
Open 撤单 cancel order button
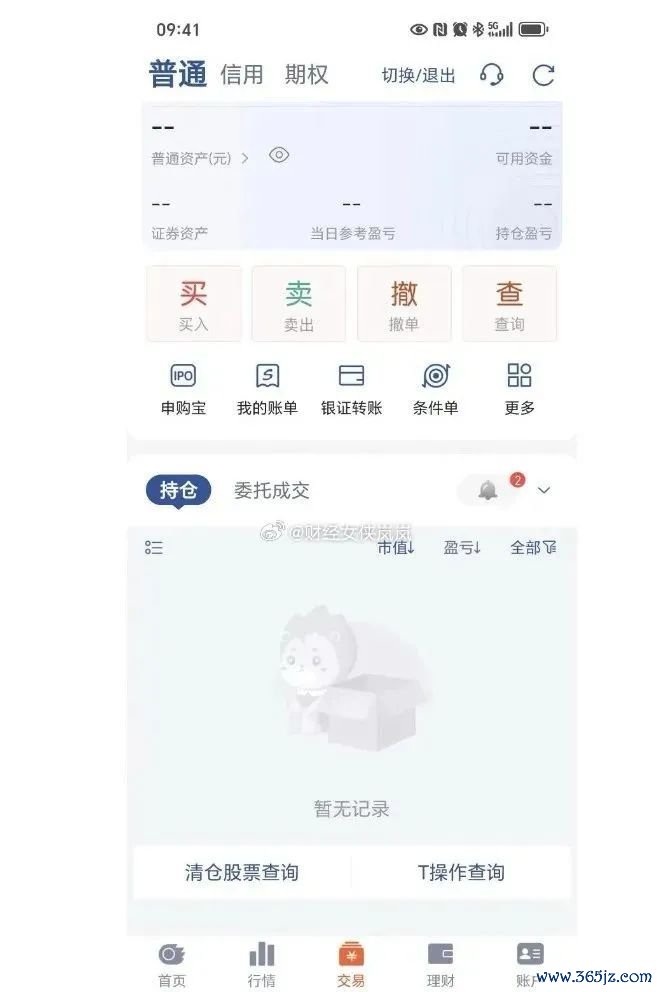[404, 304]
